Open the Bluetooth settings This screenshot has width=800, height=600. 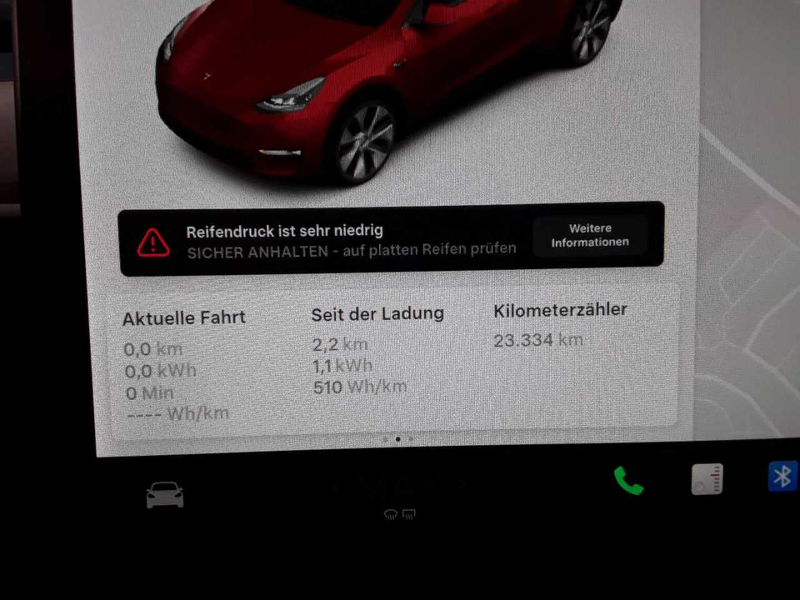pos(782,477)
